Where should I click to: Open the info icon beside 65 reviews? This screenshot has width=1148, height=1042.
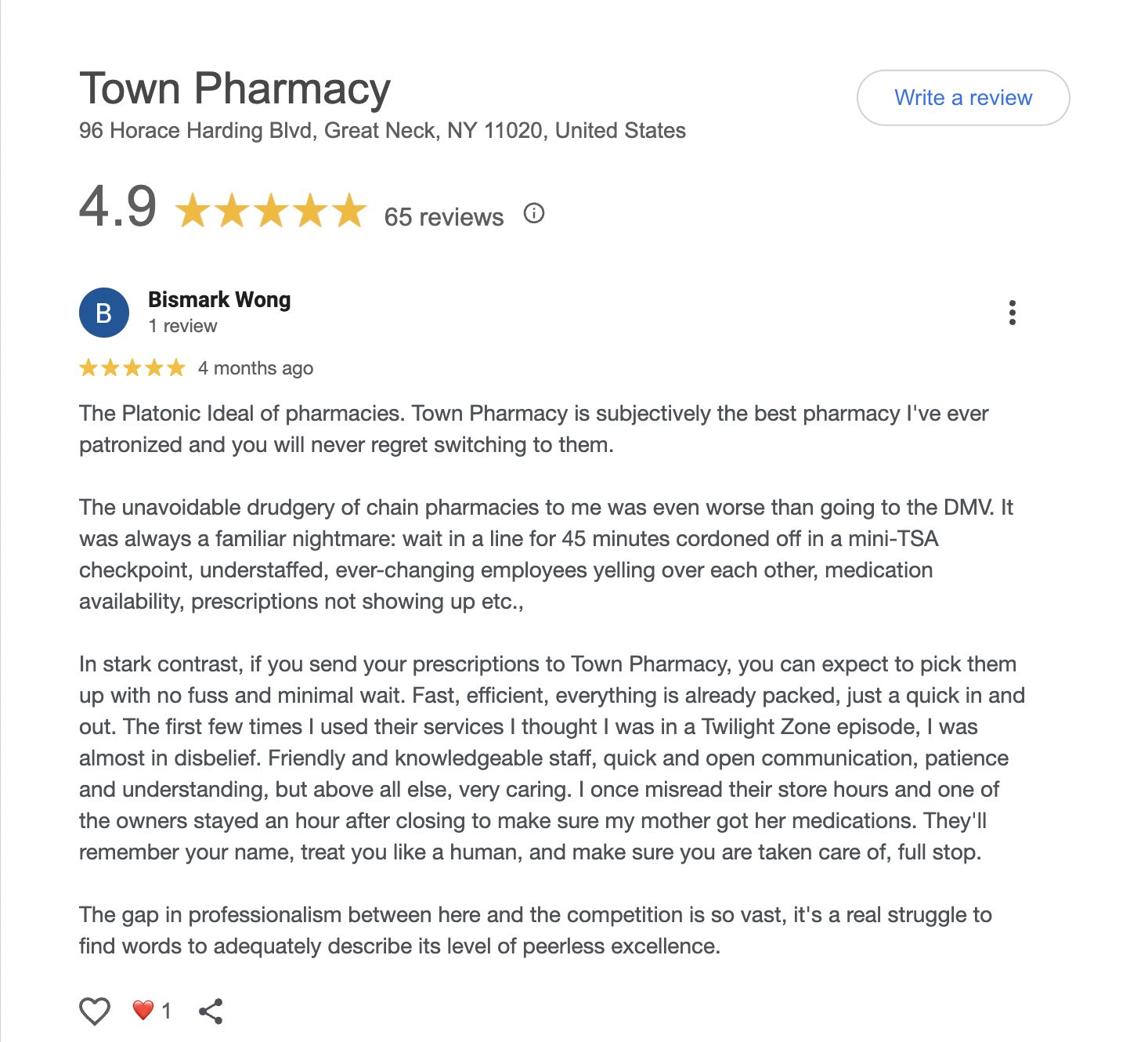click(534, 214)
